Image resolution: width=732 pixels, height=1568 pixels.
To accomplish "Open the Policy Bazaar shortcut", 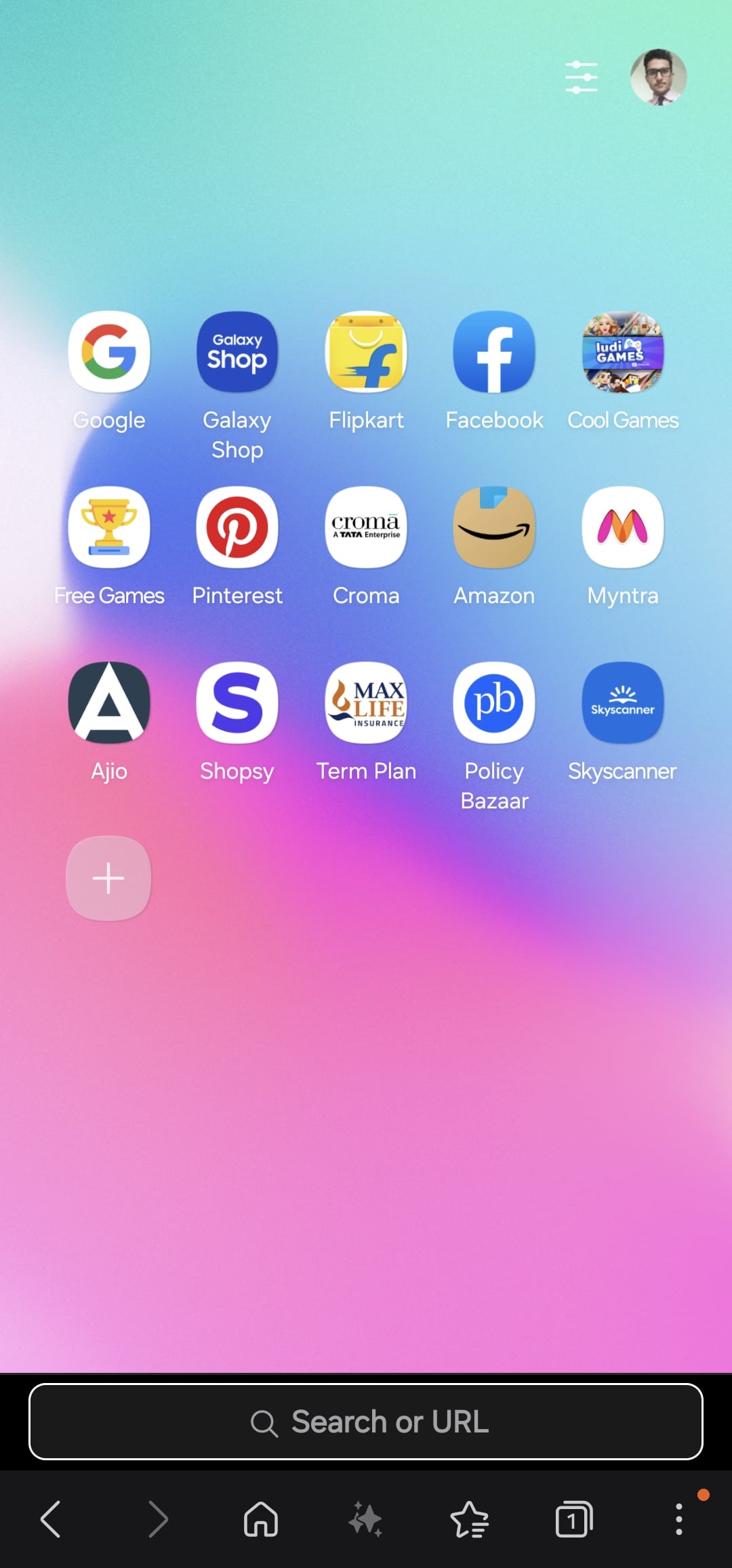I will [x=494, y=703].
